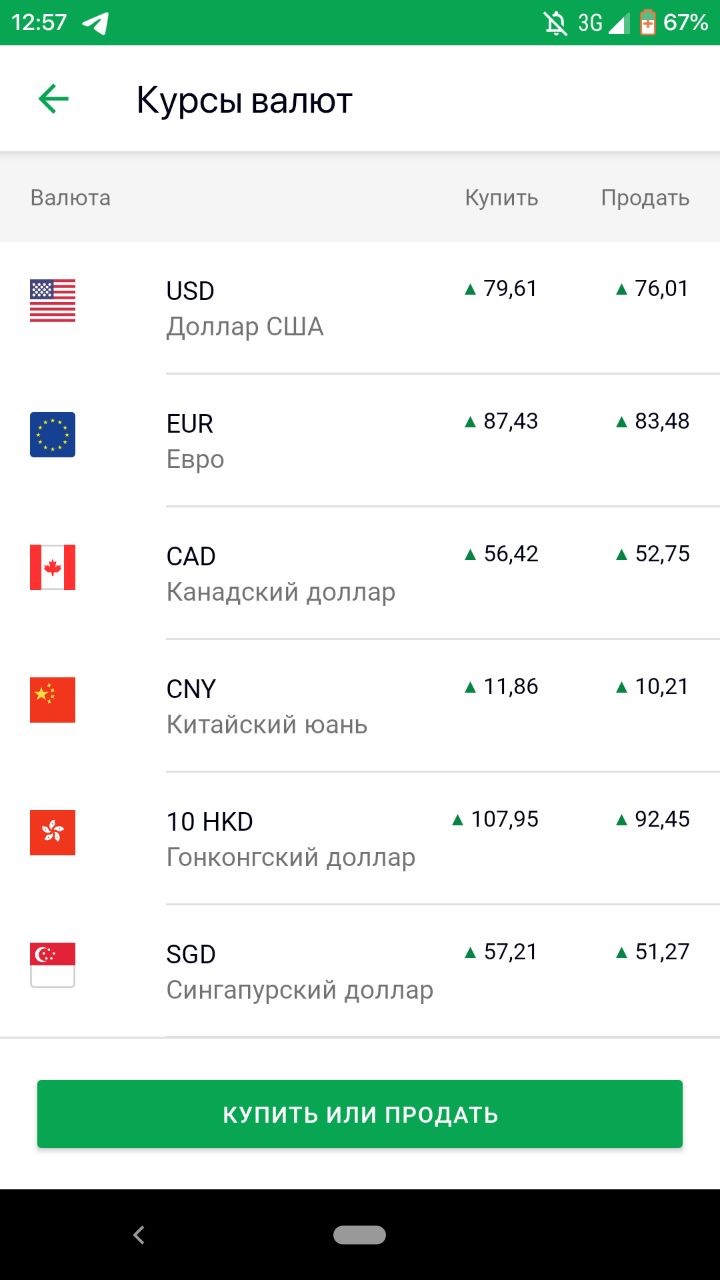Open the USD Доллар США row
The width and height of the screenshot is (720, 1280).
tap(360, 308)
